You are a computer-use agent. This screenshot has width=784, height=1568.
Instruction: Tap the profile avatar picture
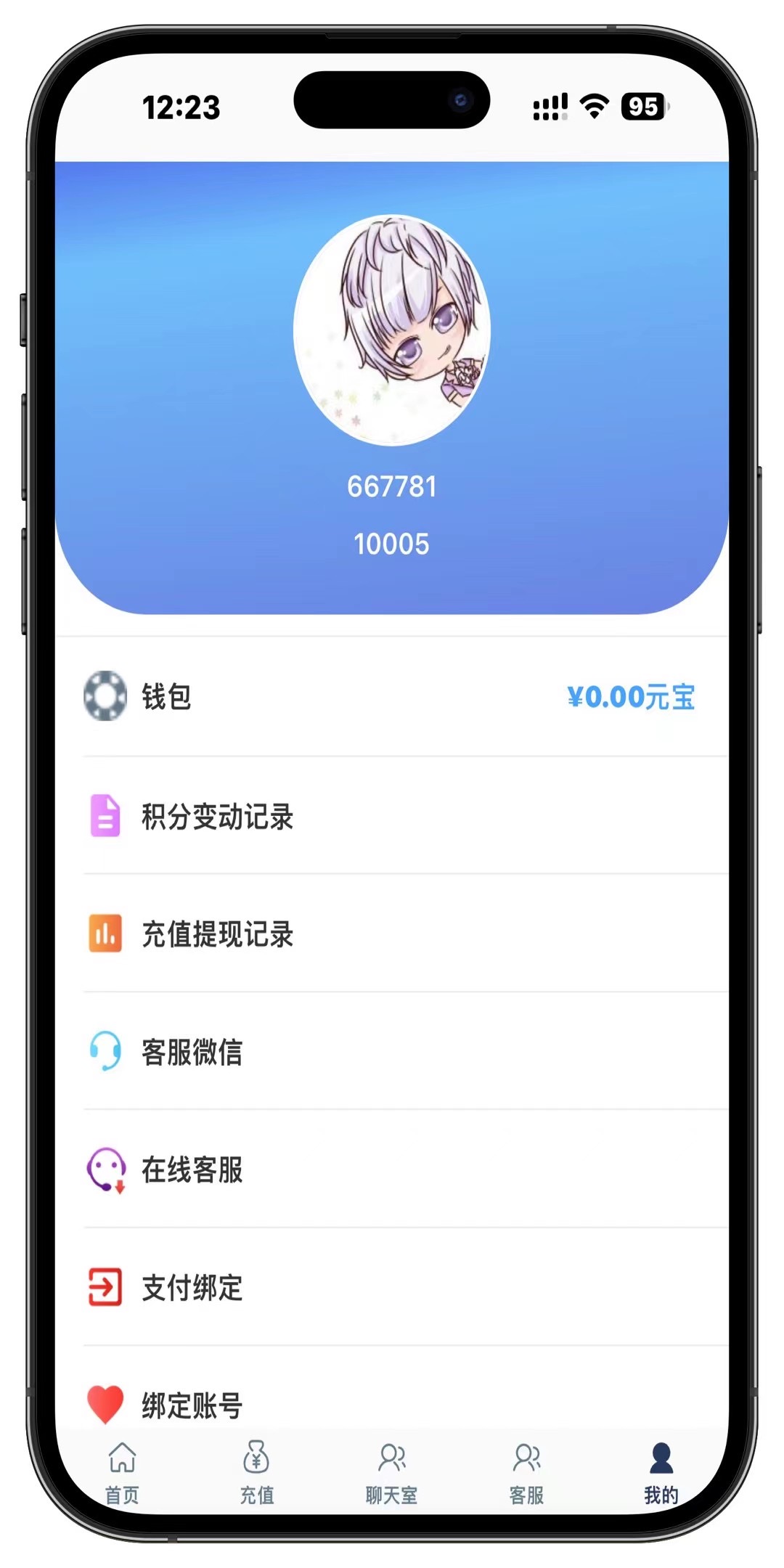[392, 330]
